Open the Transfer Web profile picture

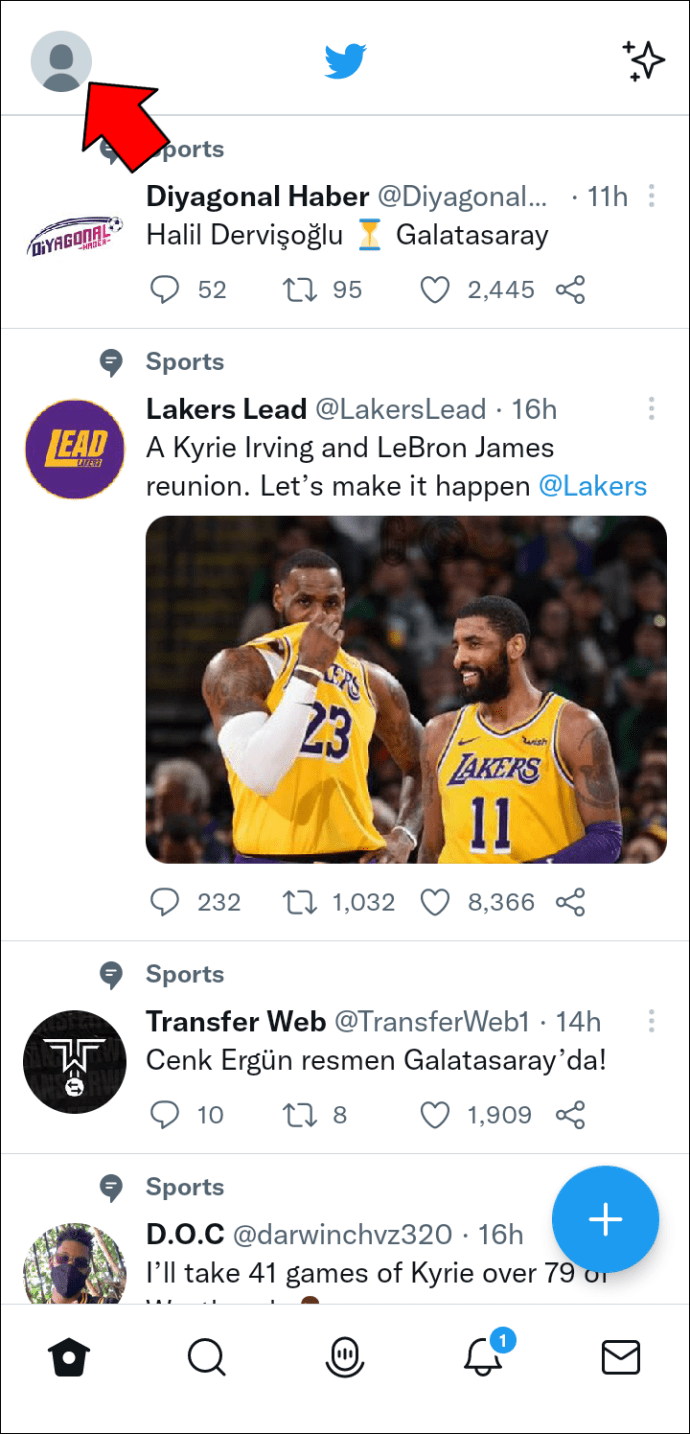pyautogui.click(x=75, y=1062)
